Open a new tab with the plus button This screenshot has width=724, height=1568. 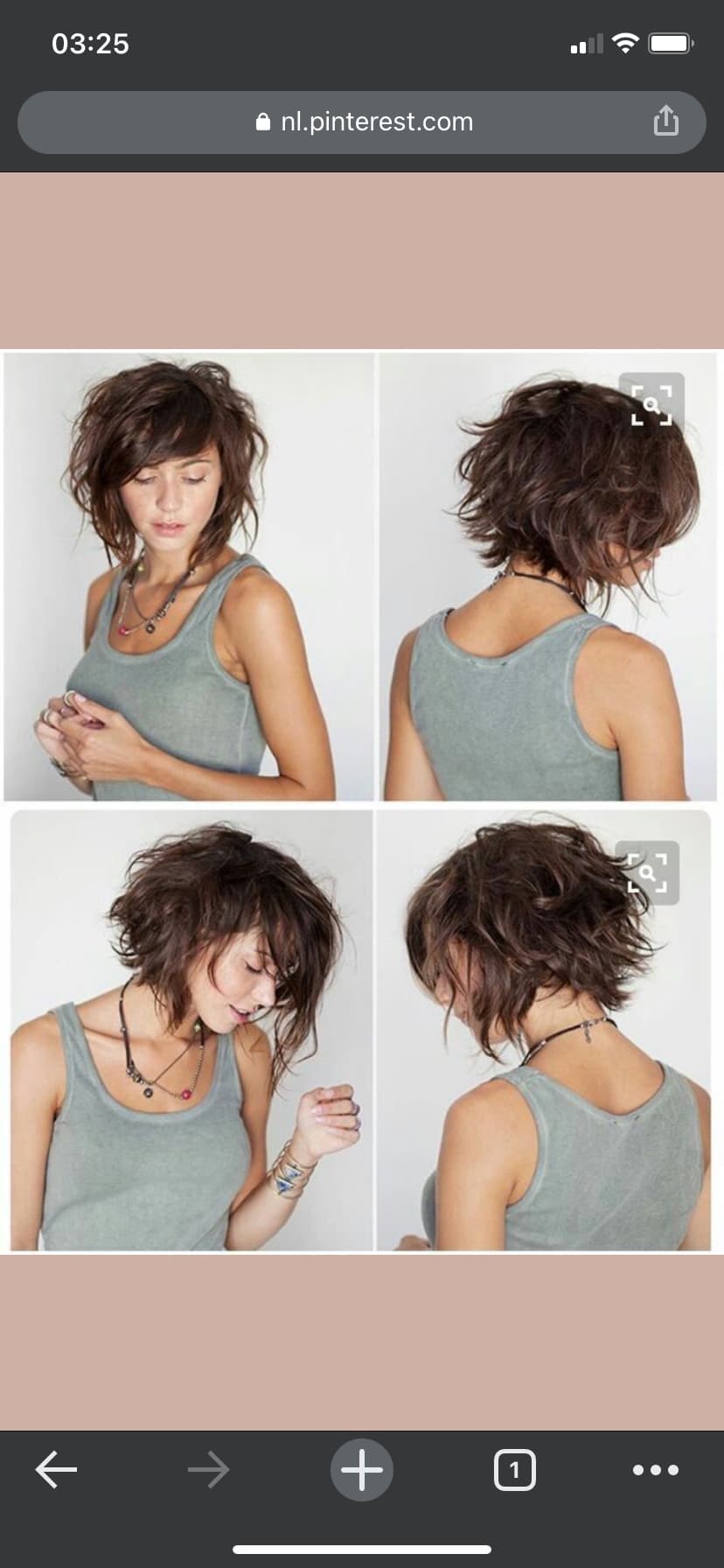tap(362, 1470)
